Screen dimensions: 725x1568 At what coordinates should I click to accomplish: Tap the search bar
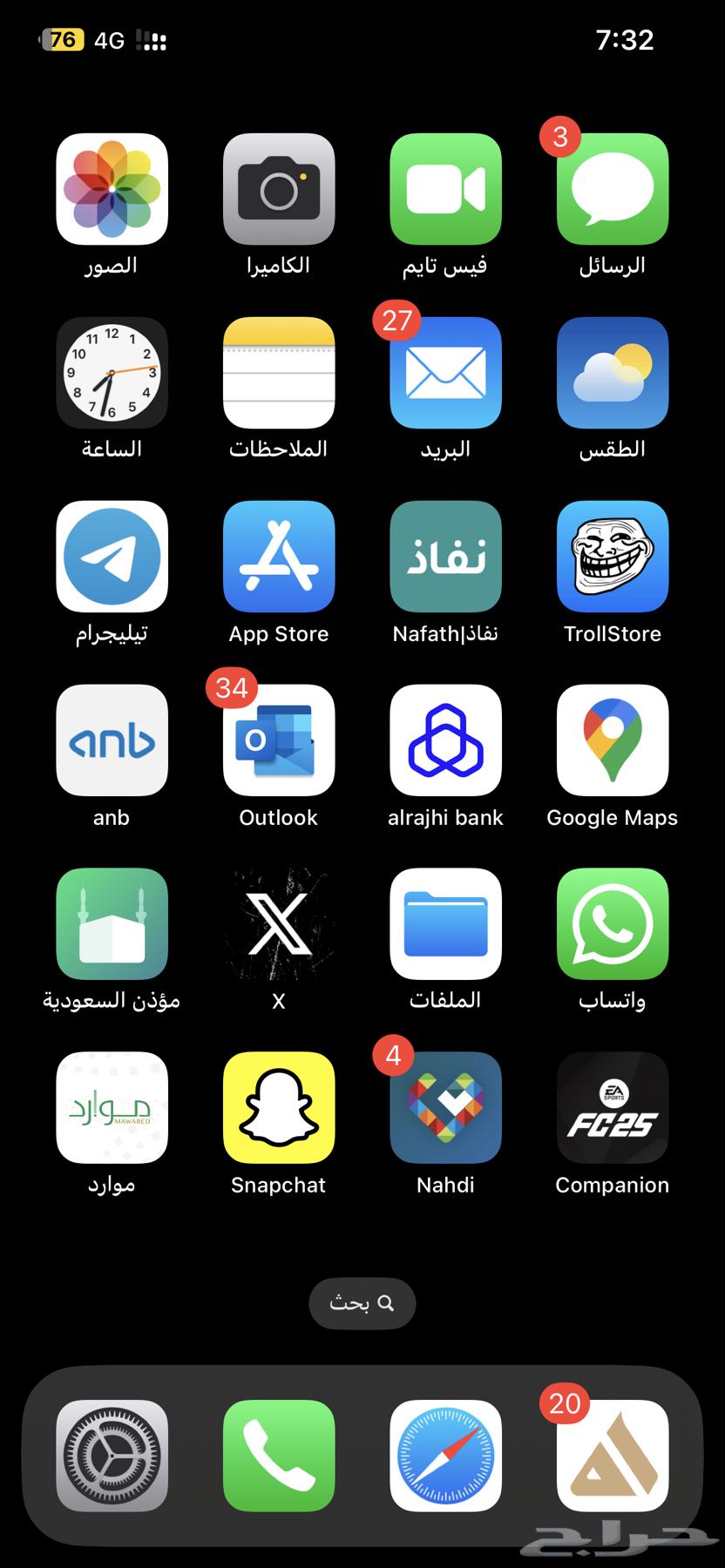[362, 1303]
